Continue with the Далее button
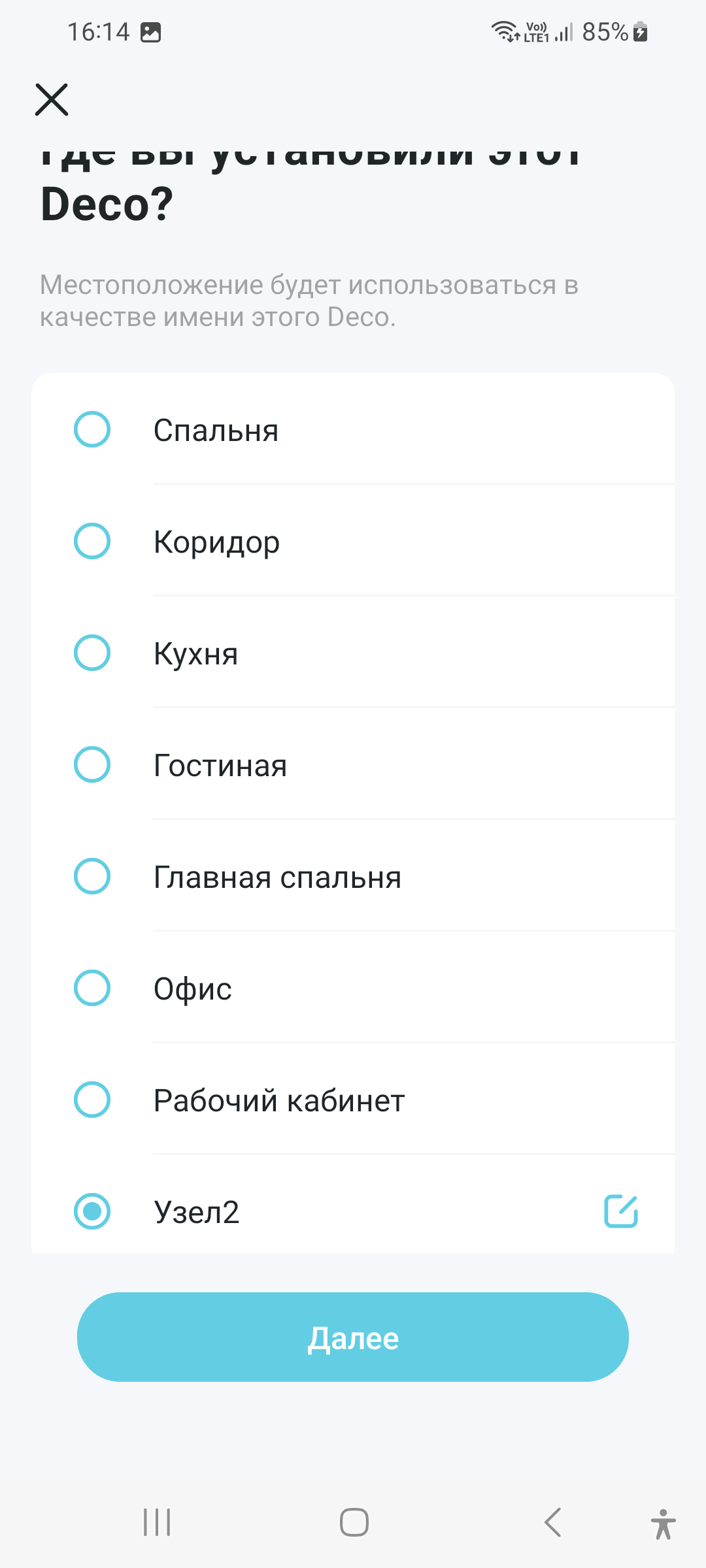This screenshot has width=706, height=1568. [353, 1337]
